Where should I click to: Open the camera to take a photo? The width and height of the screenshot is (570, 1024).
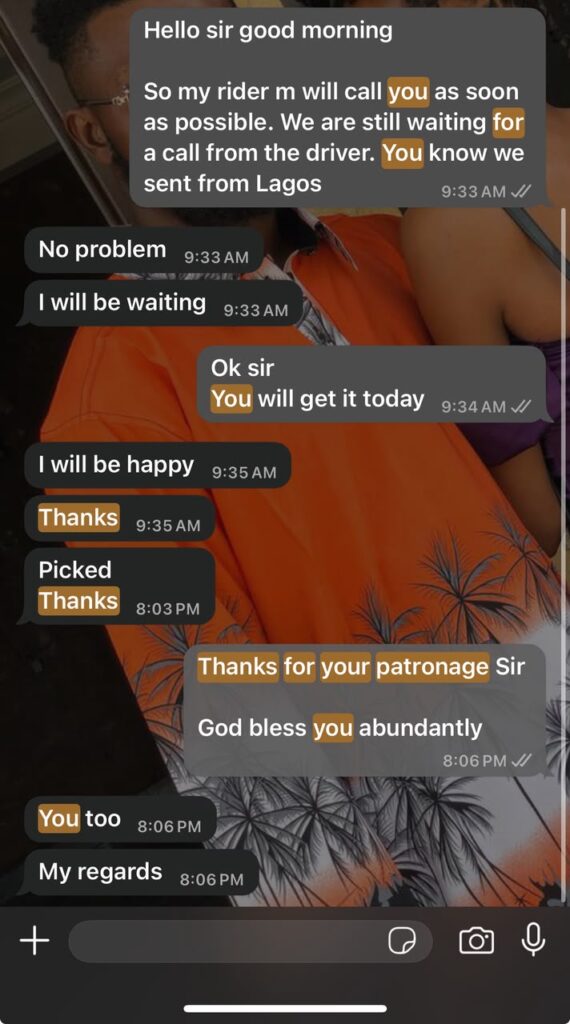pos(477,941)
